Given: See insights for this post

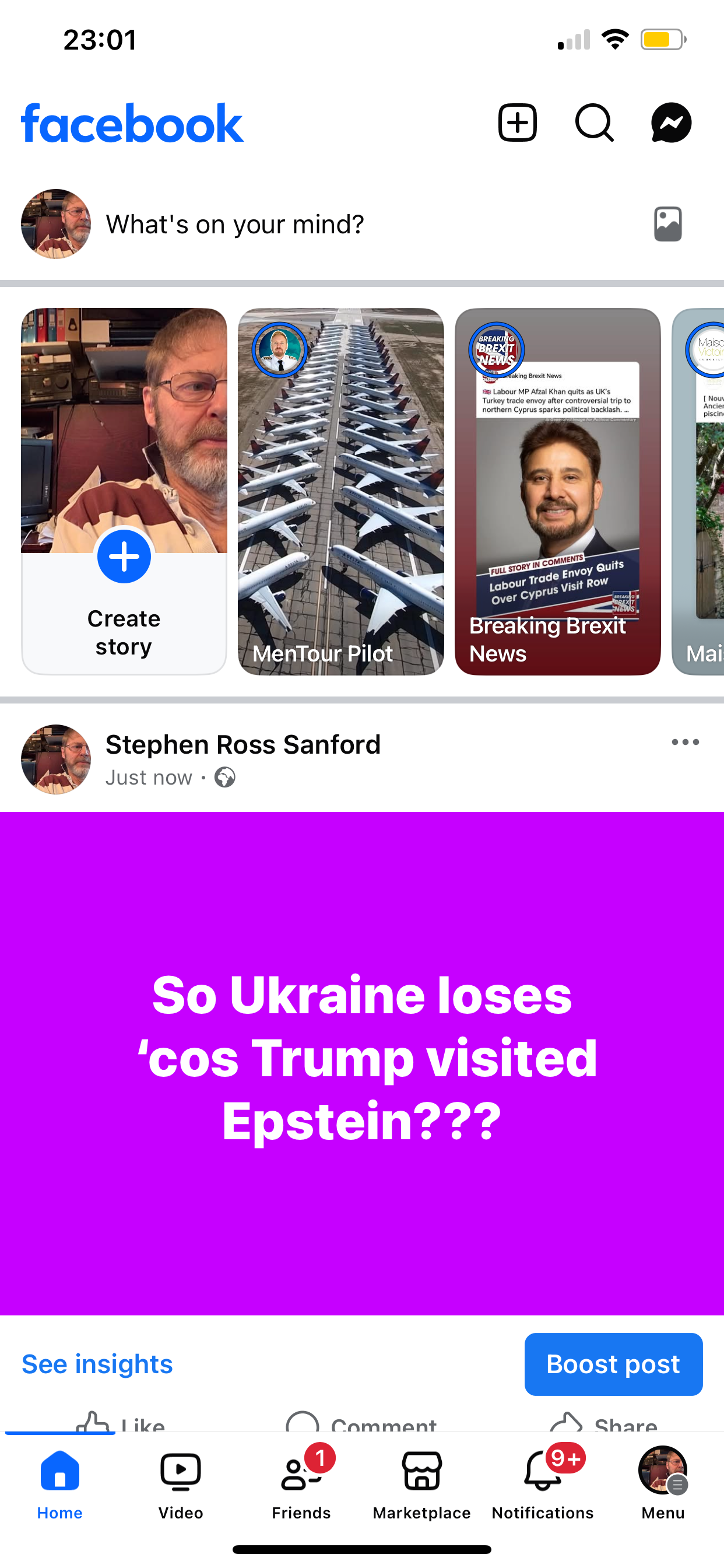Looking at the screenshot, I should [x=97, y=1363].
